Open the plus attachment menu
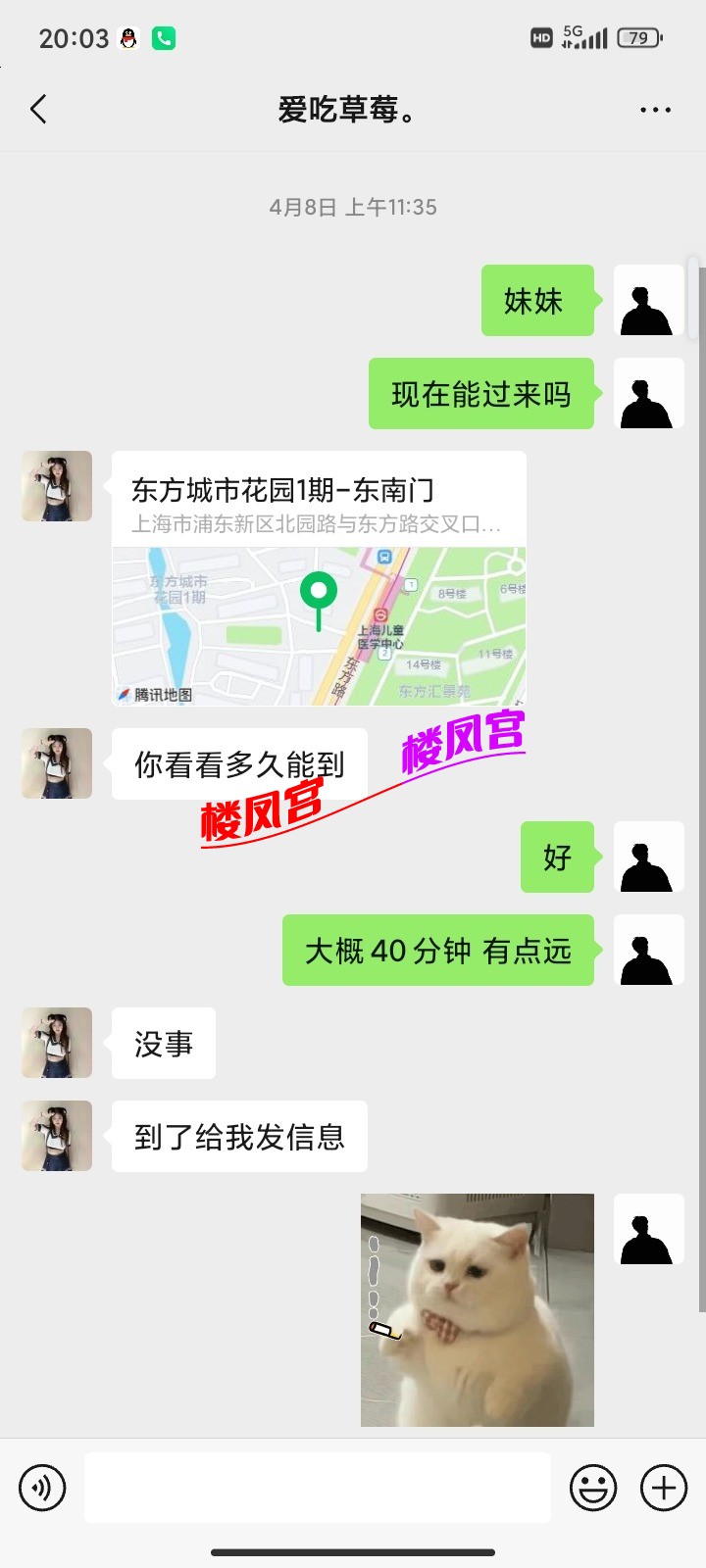 pos(663,1488)
